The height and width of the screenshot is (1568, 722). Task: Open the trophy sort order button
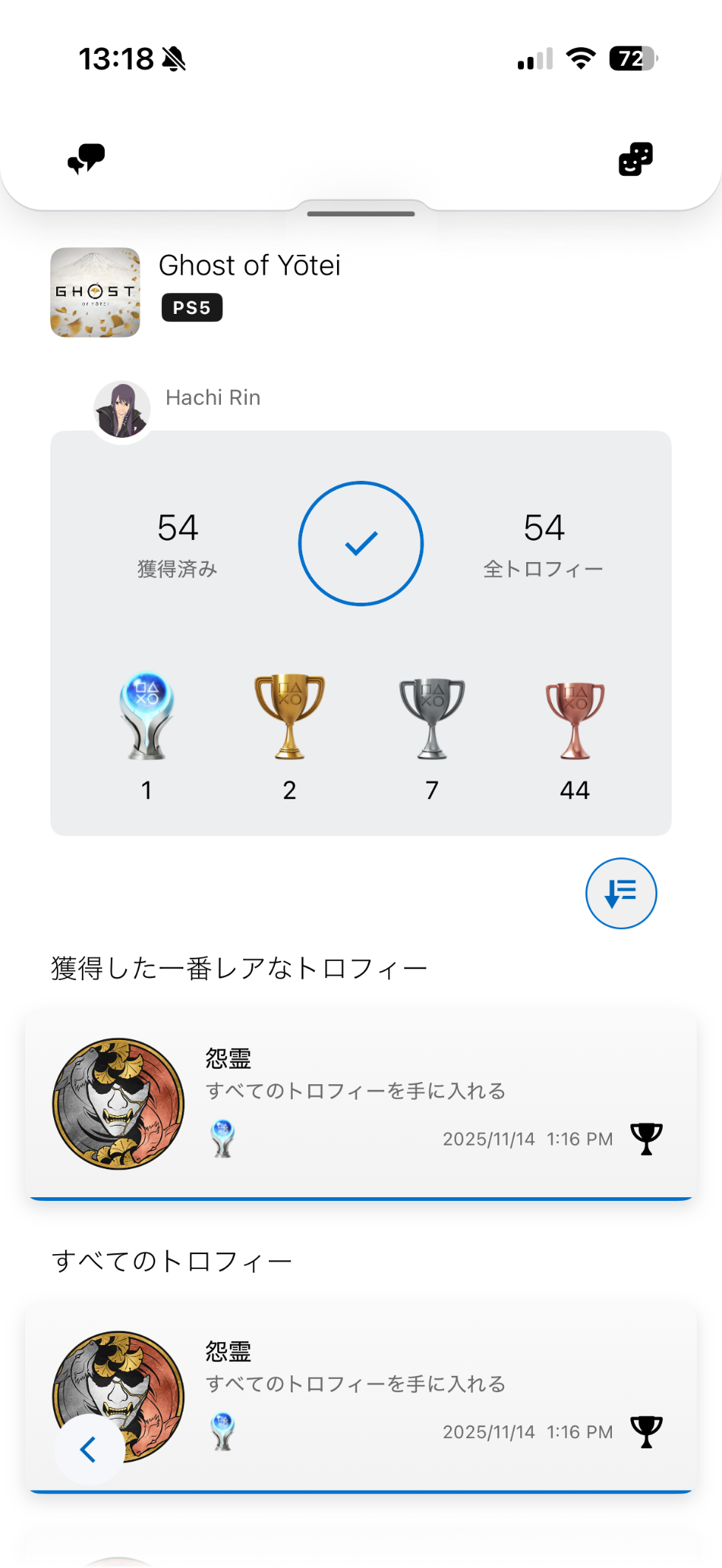[621, 893]
